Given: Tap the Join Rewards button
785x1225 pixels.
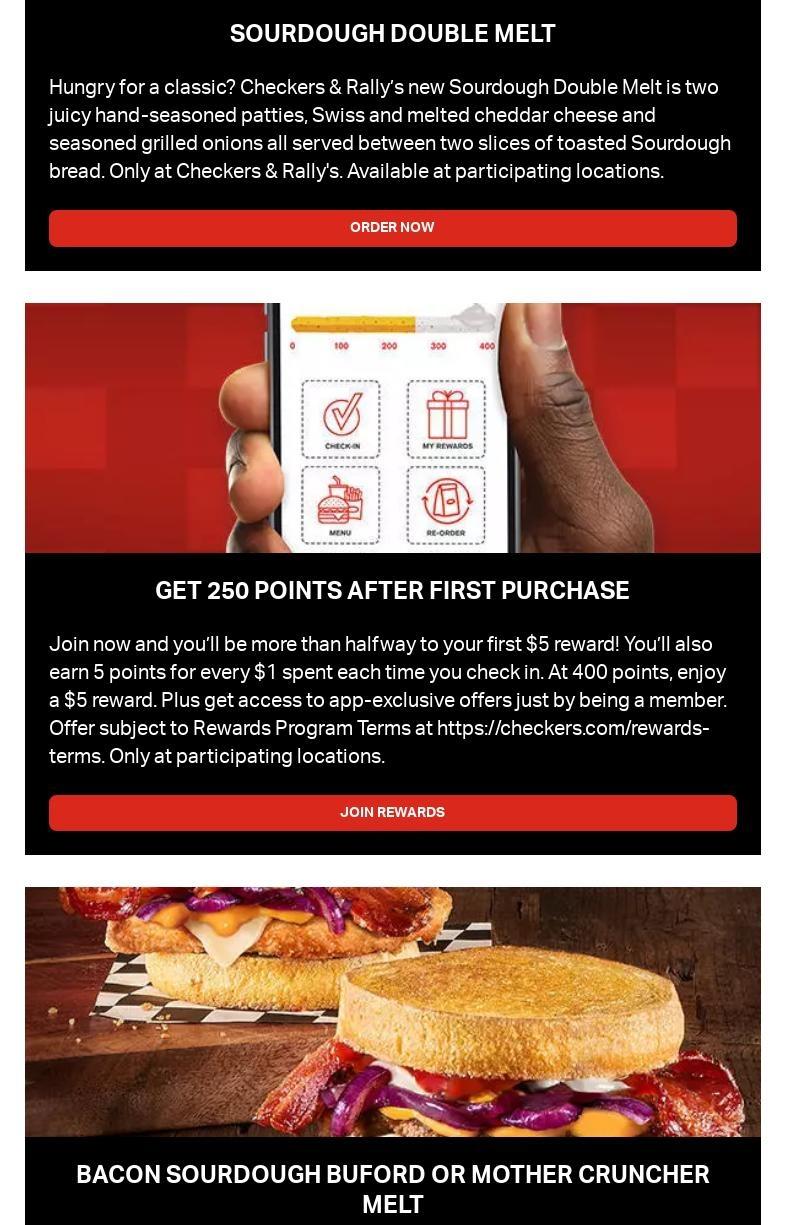Looking at the screenshot, I should 392,812.
